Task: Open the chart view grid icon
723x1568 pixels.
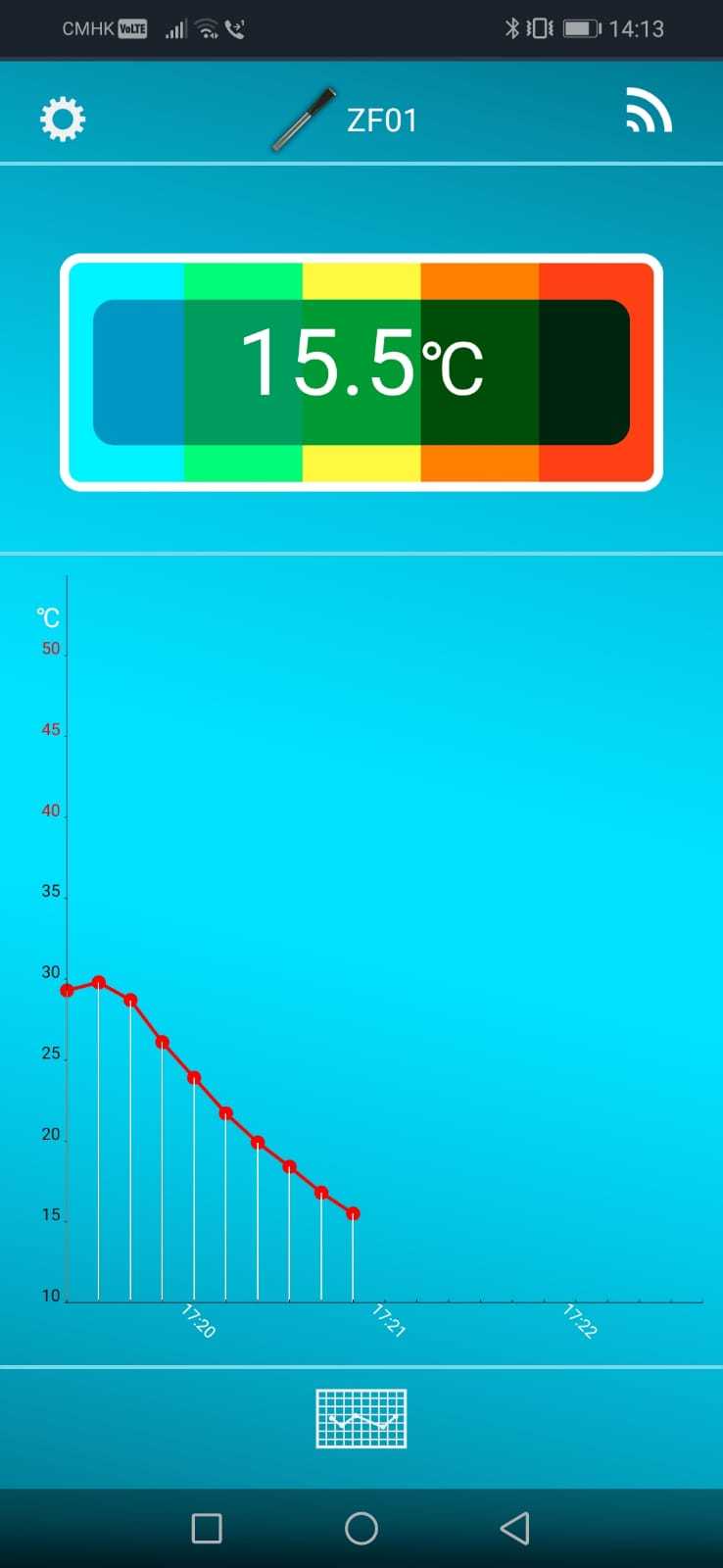Action: [x=361, y=1418]
